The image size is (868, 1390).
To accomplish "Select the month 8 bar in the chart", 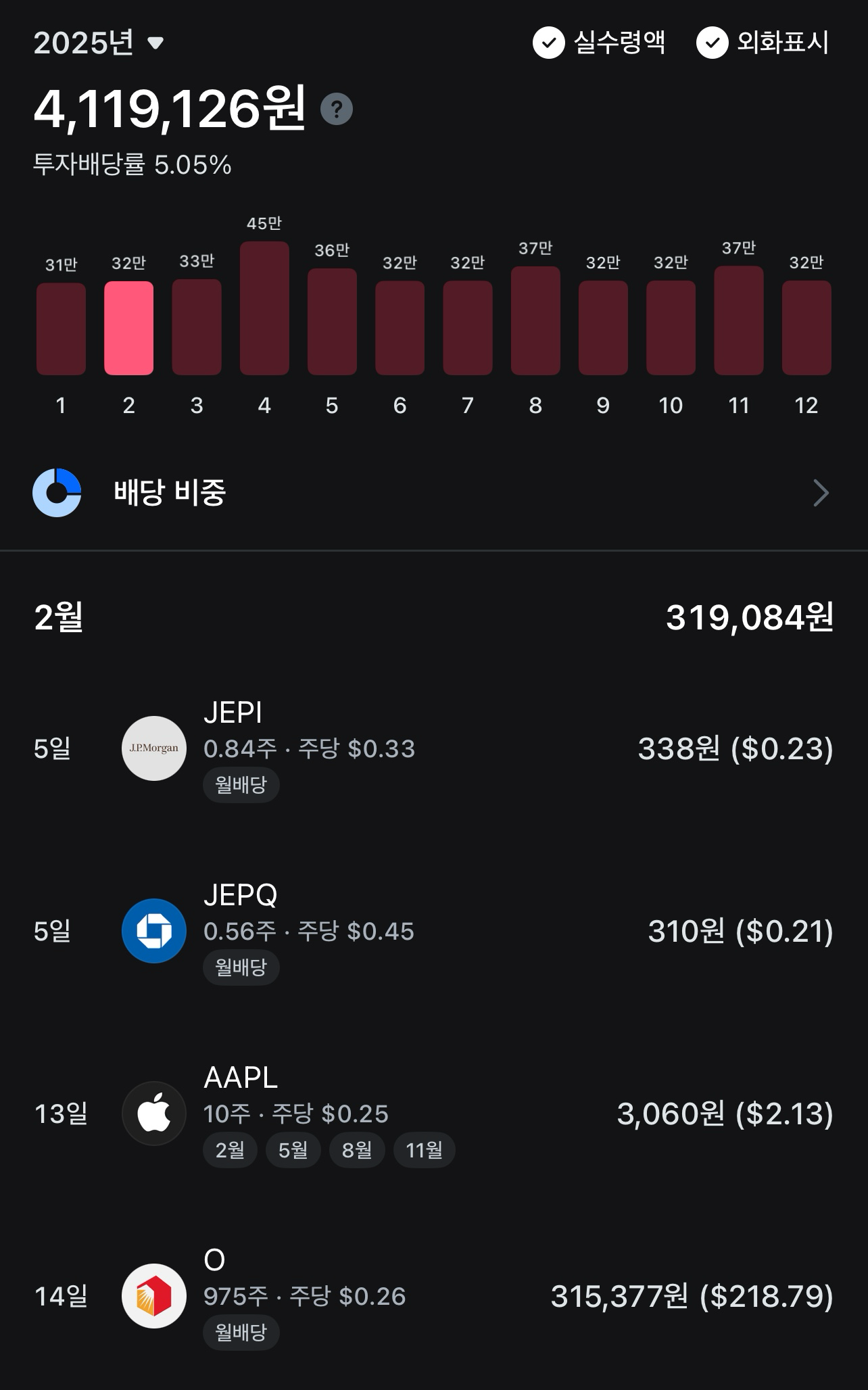I will pos(535,320).
